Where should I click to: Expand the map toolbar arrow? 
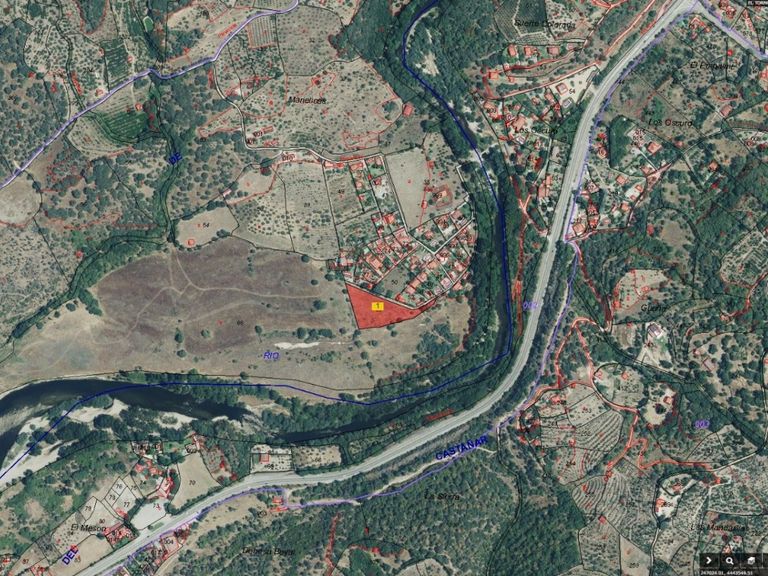point(709,560)
